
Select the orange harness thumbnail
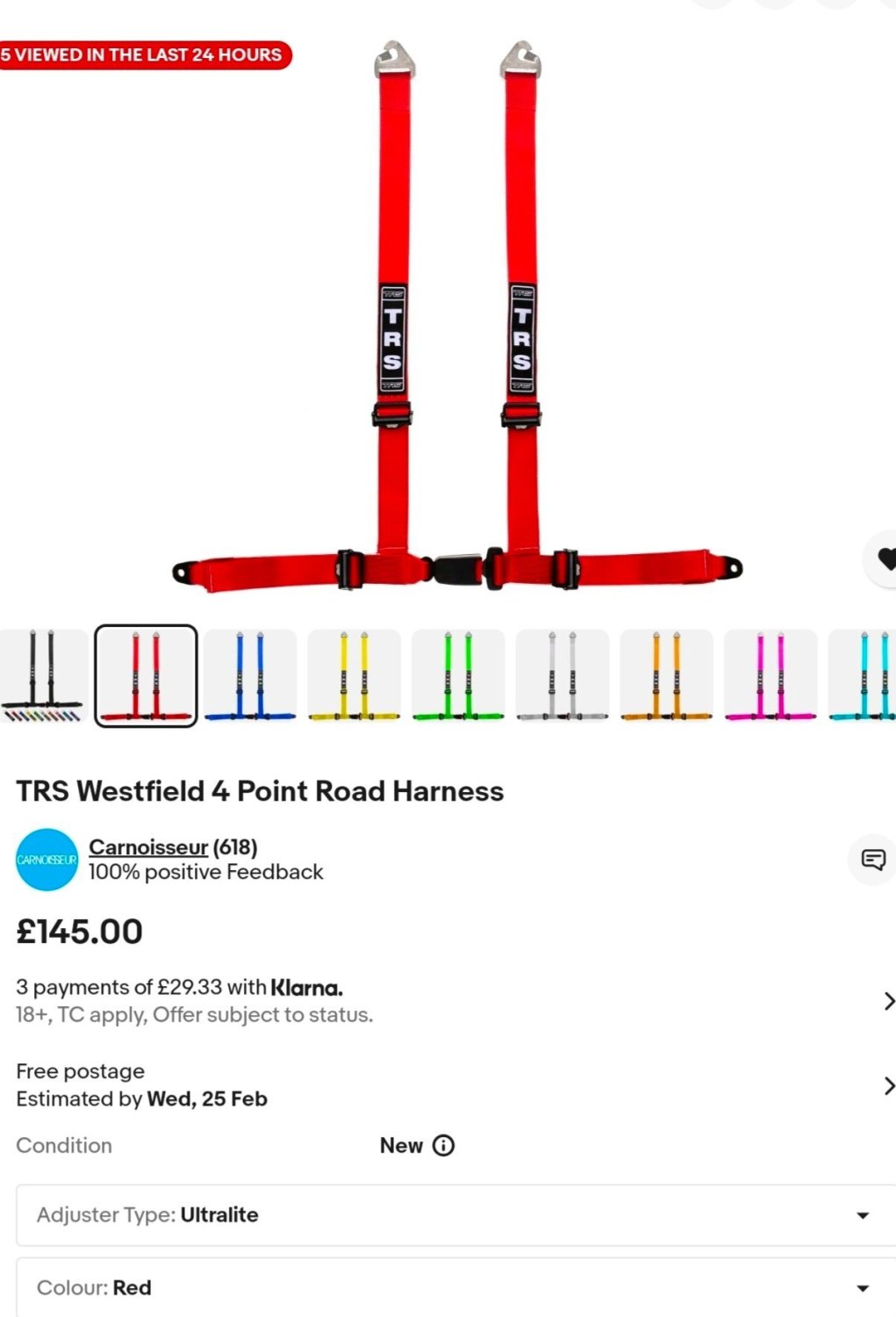pos(666,675)
